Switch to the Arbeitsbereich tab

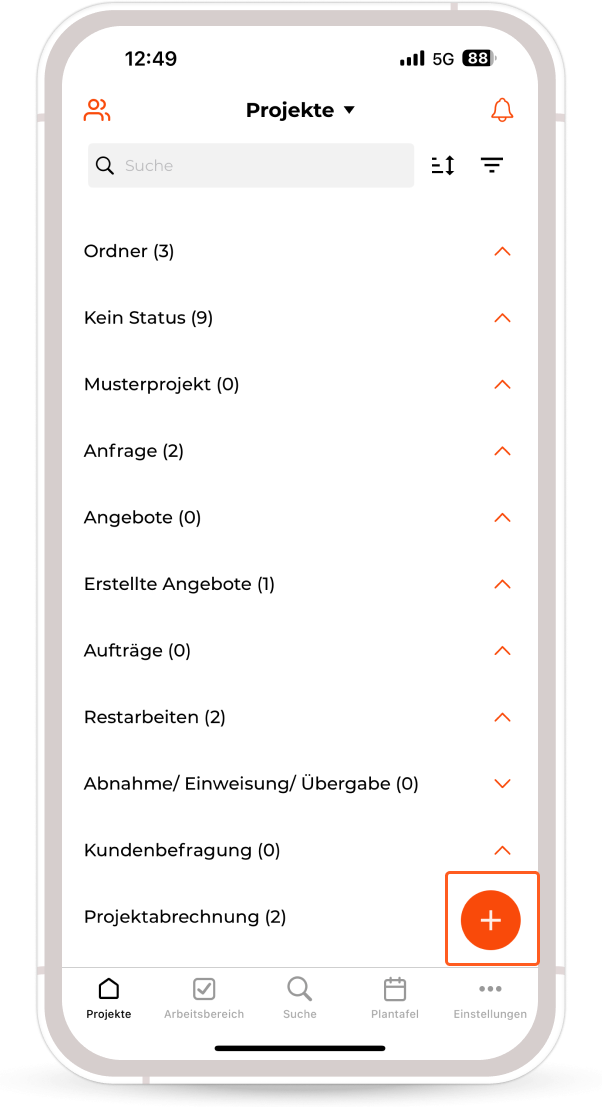click(x=204, y=998)
